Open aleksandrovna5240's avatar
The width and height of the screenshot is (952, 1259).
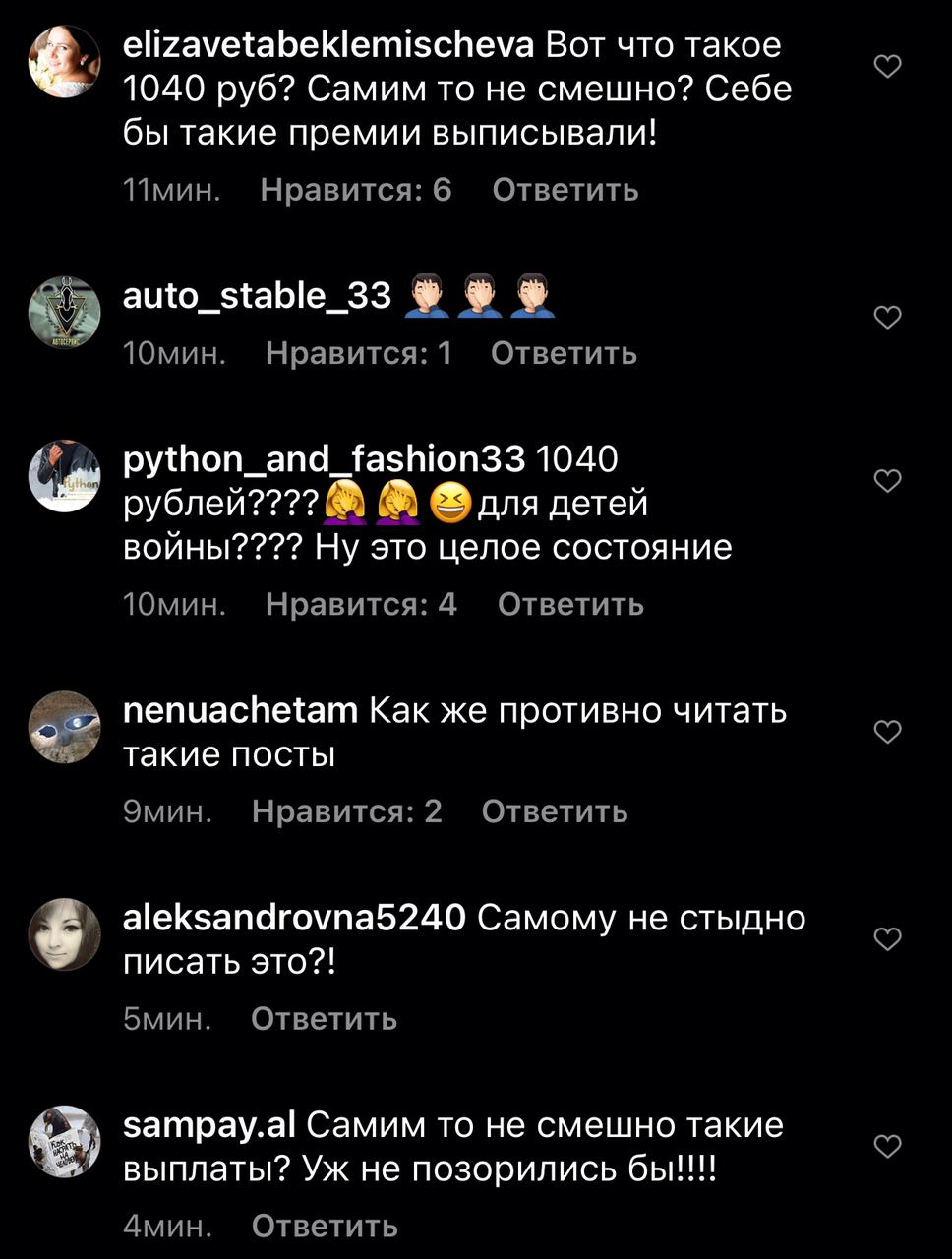(65, 934)
